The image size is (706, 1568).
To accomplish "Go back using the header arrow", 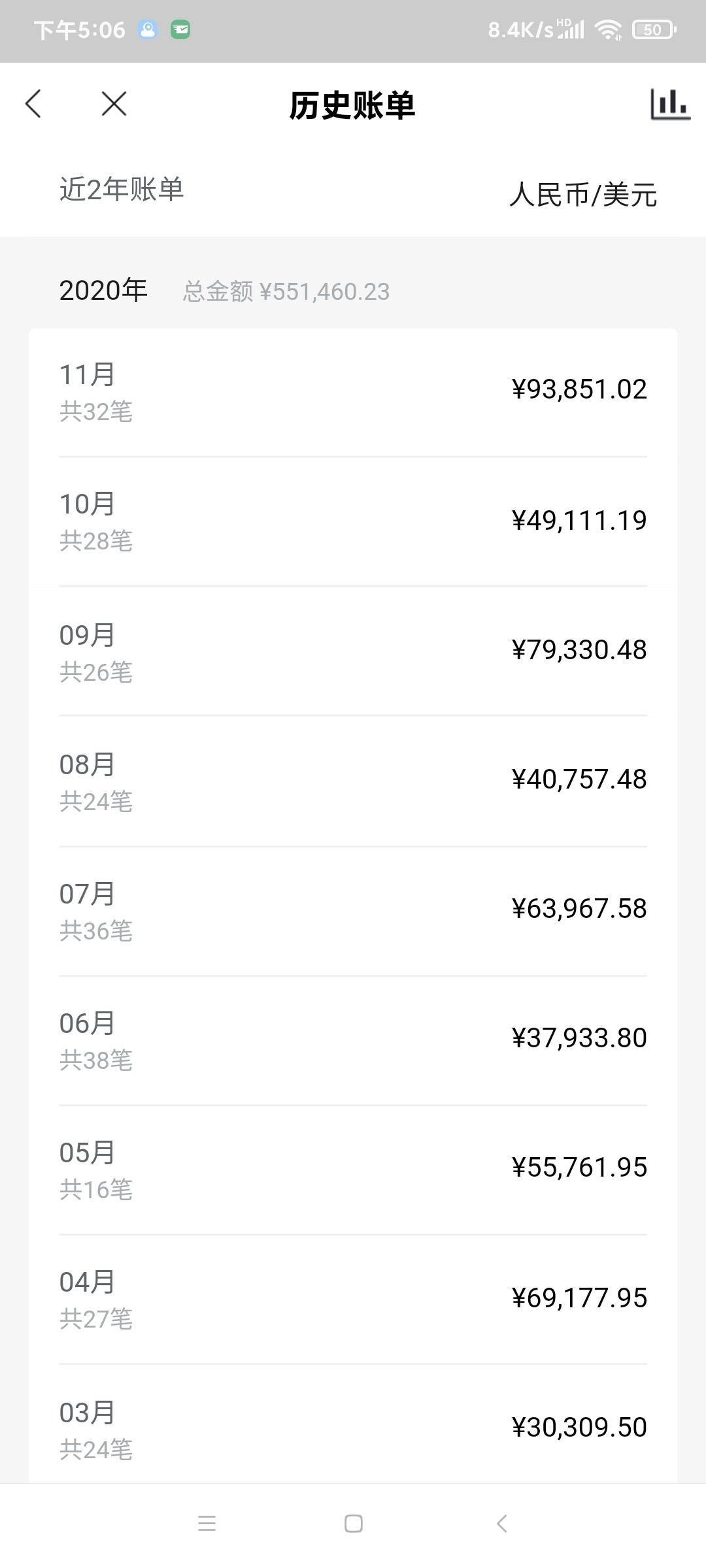I will (33, 104).
